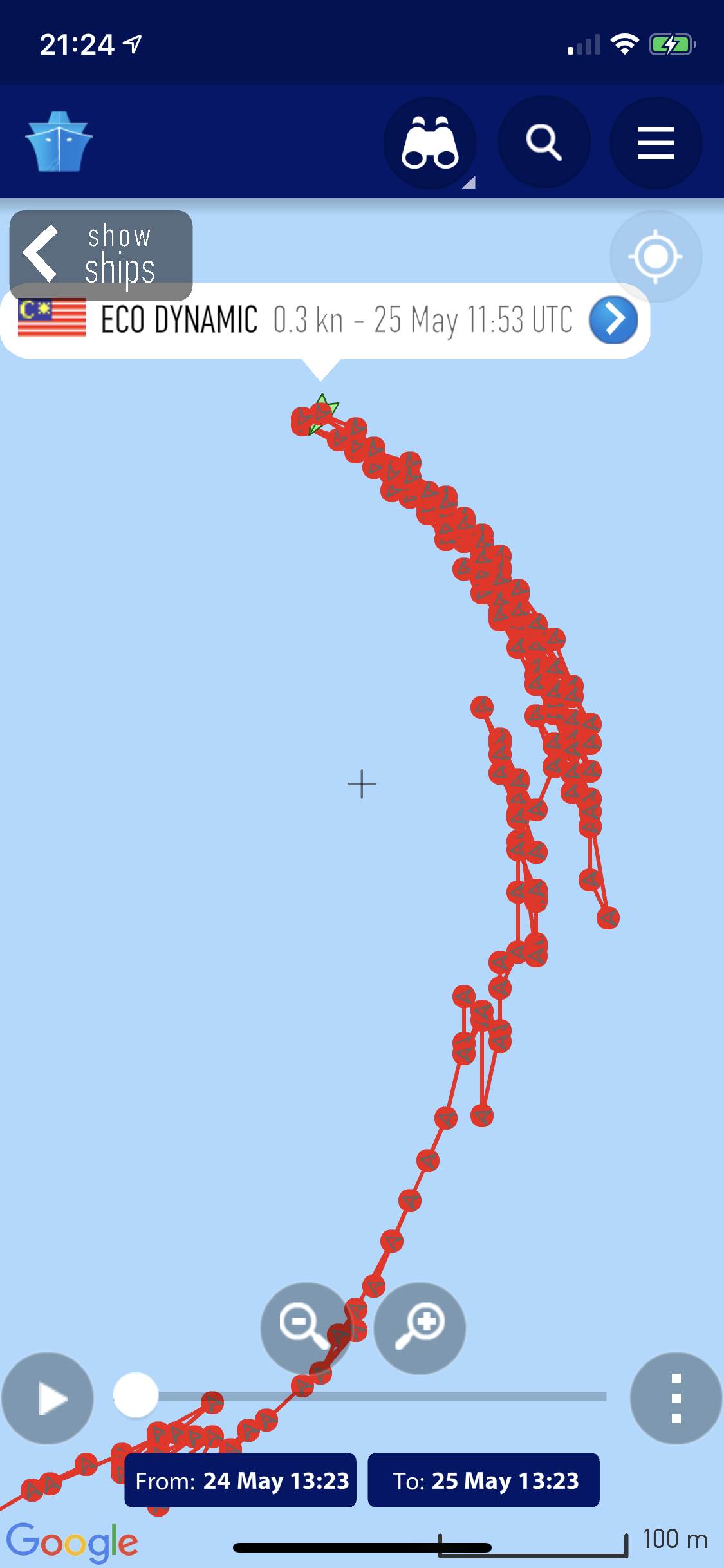Play the track animation
Screen dimensions: 724x1568
pos(48,1398)
